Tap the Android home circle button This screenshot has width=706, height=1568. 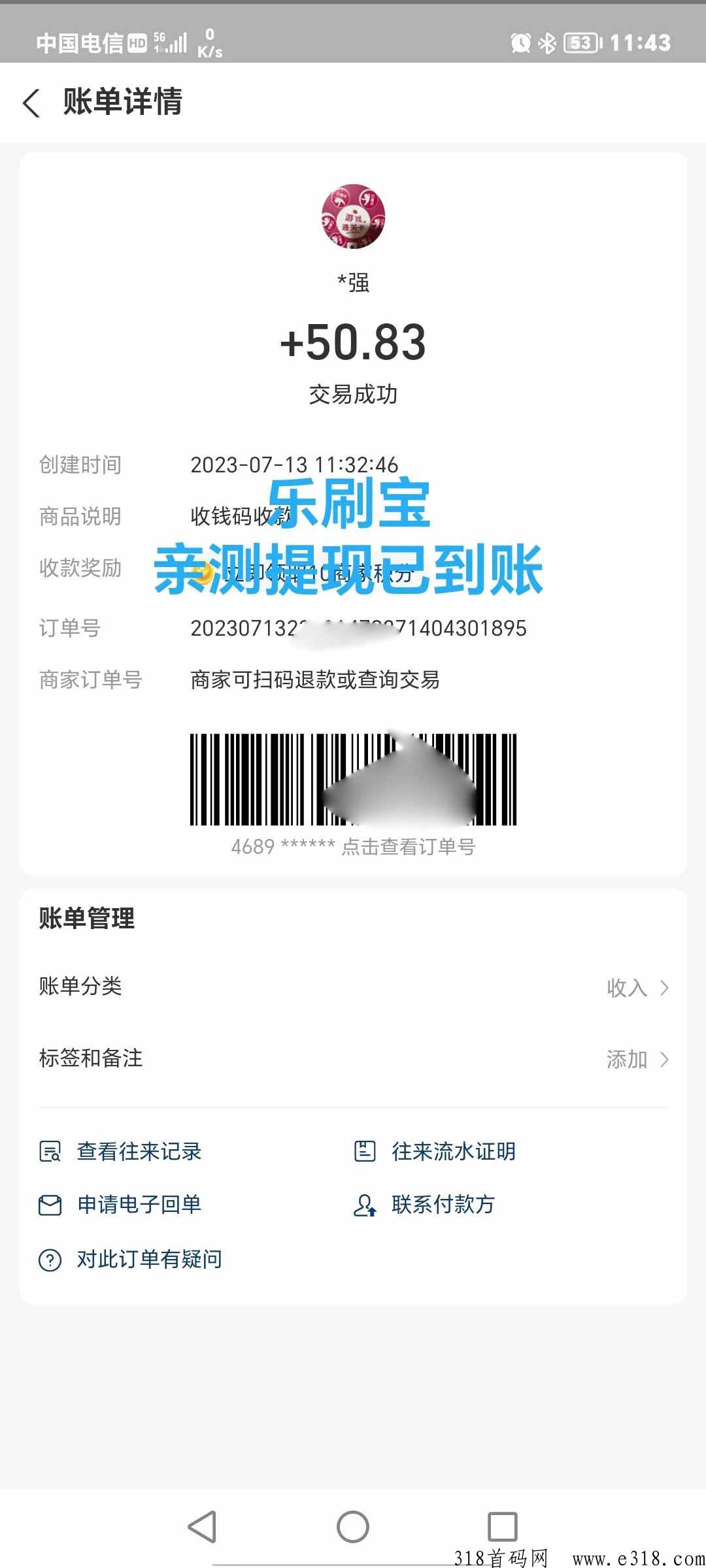pyautogui.click(x=353, y=1527)
